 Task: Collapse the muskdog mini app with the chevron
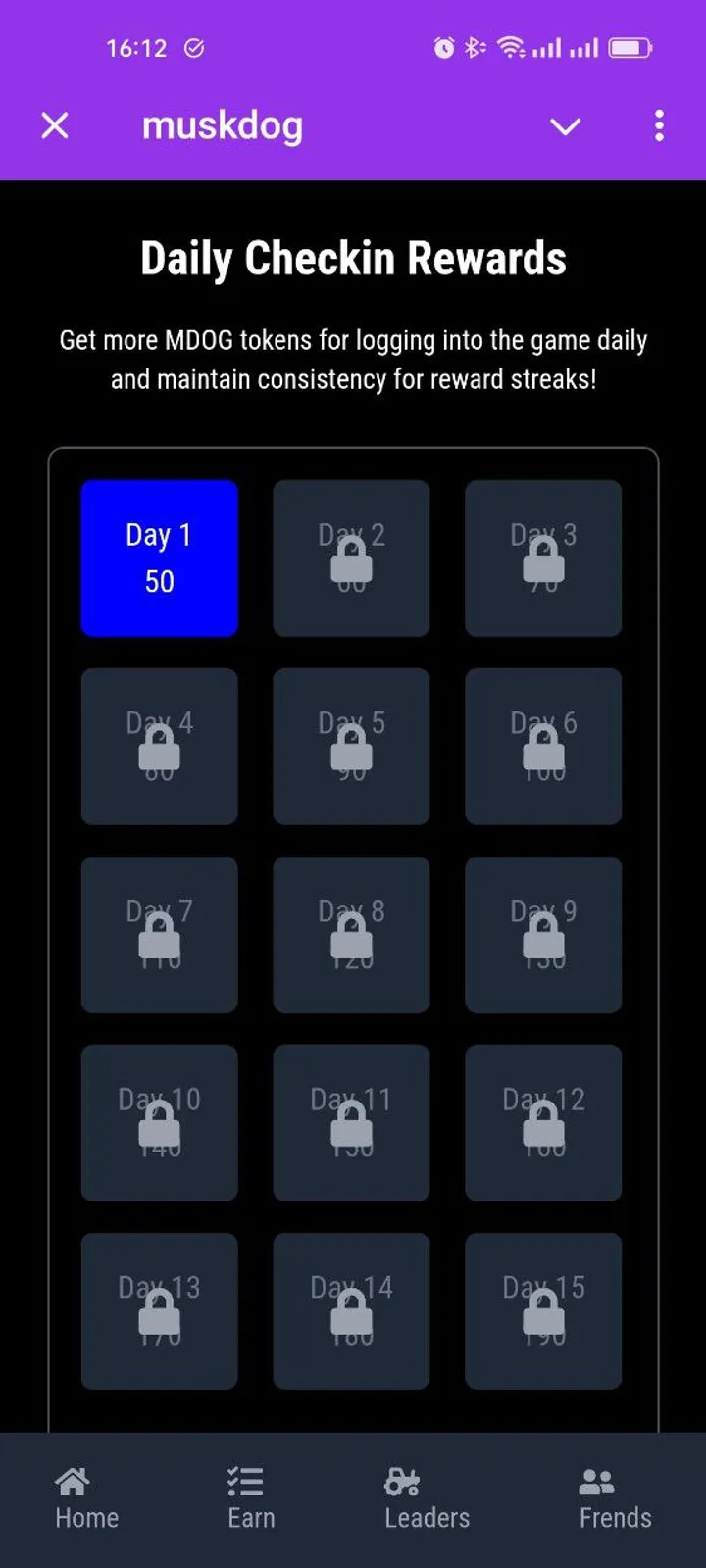click(566, 126)
